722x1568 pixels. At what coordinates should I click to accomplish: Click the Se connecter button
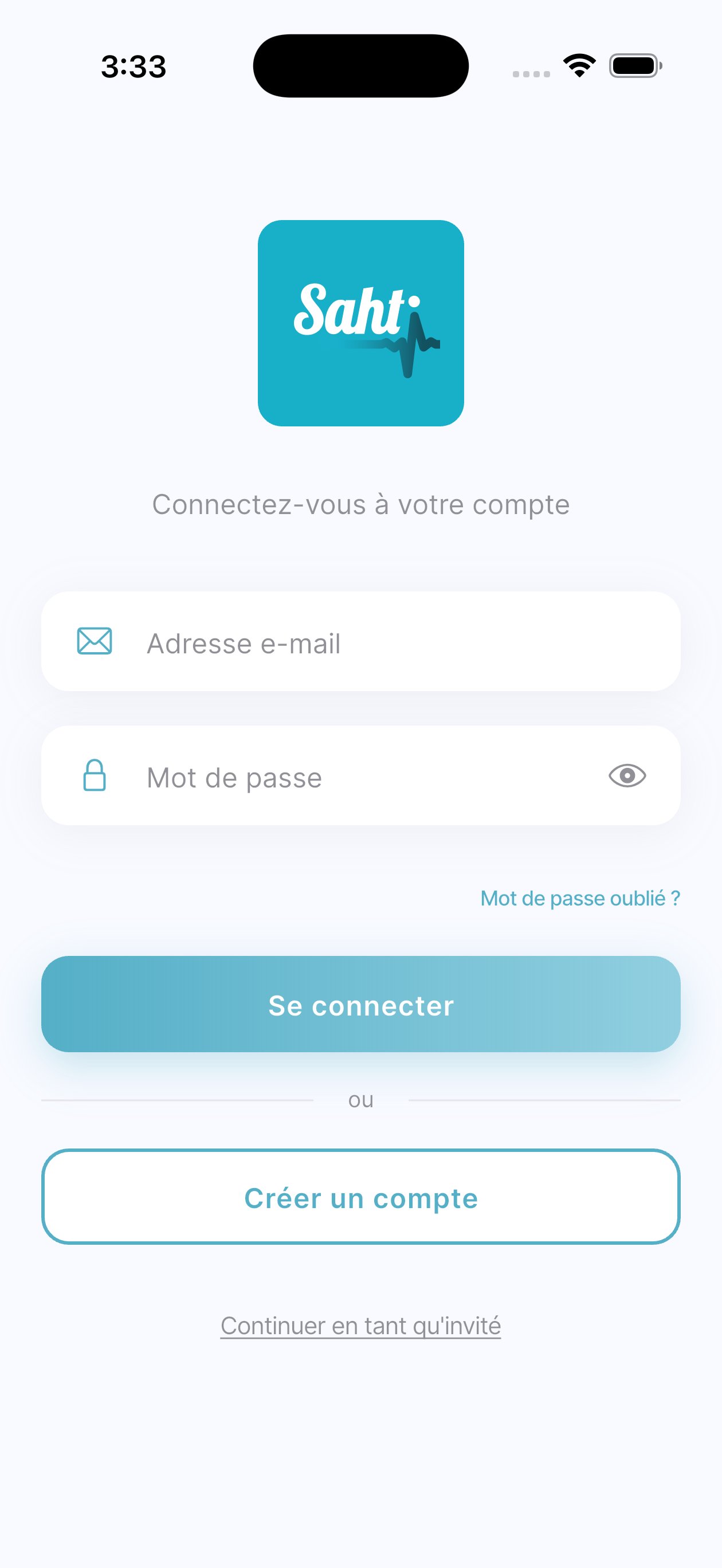(x=361, y=1004)
